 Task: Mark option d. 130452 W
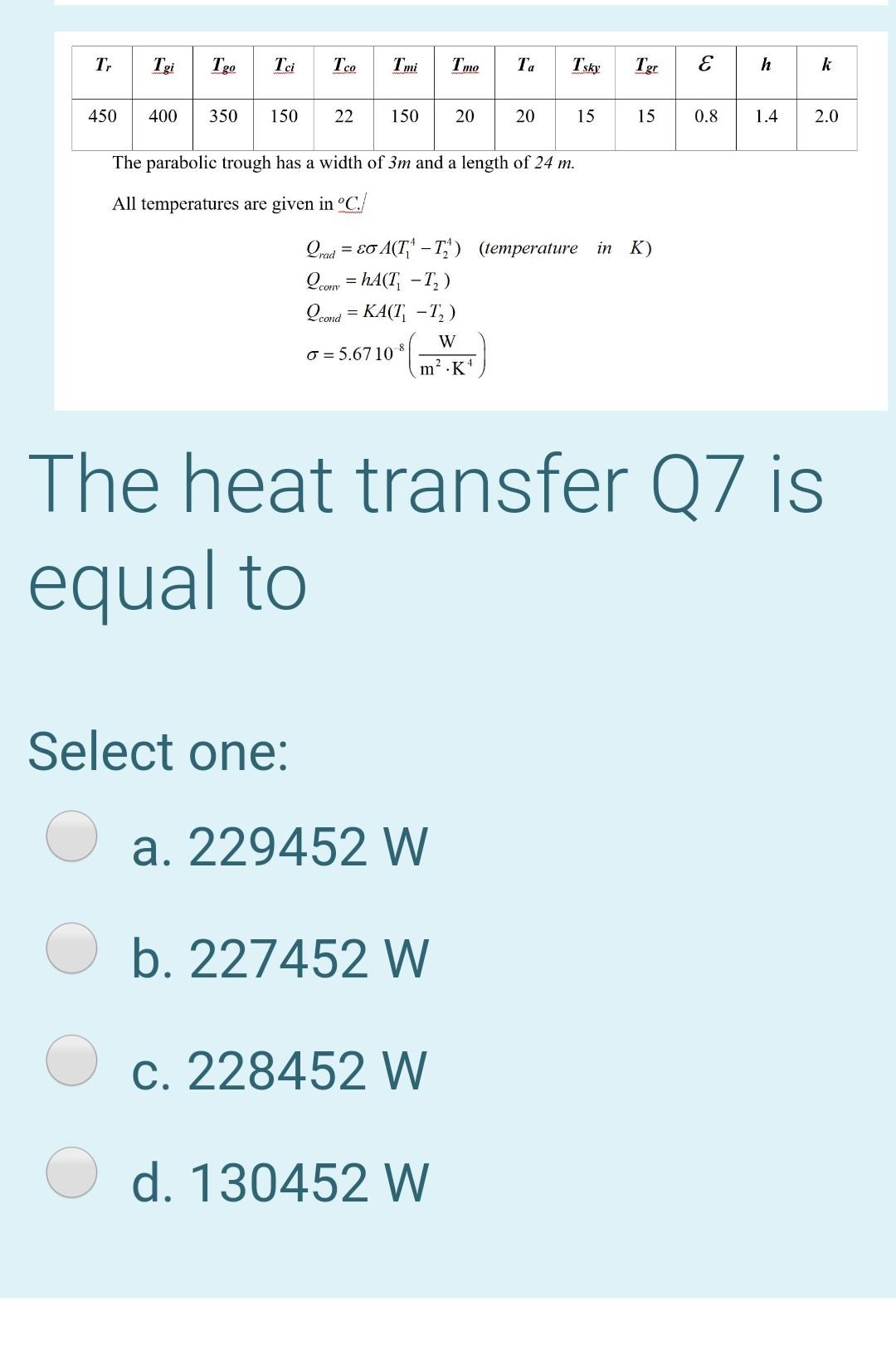pos(71,1172)
